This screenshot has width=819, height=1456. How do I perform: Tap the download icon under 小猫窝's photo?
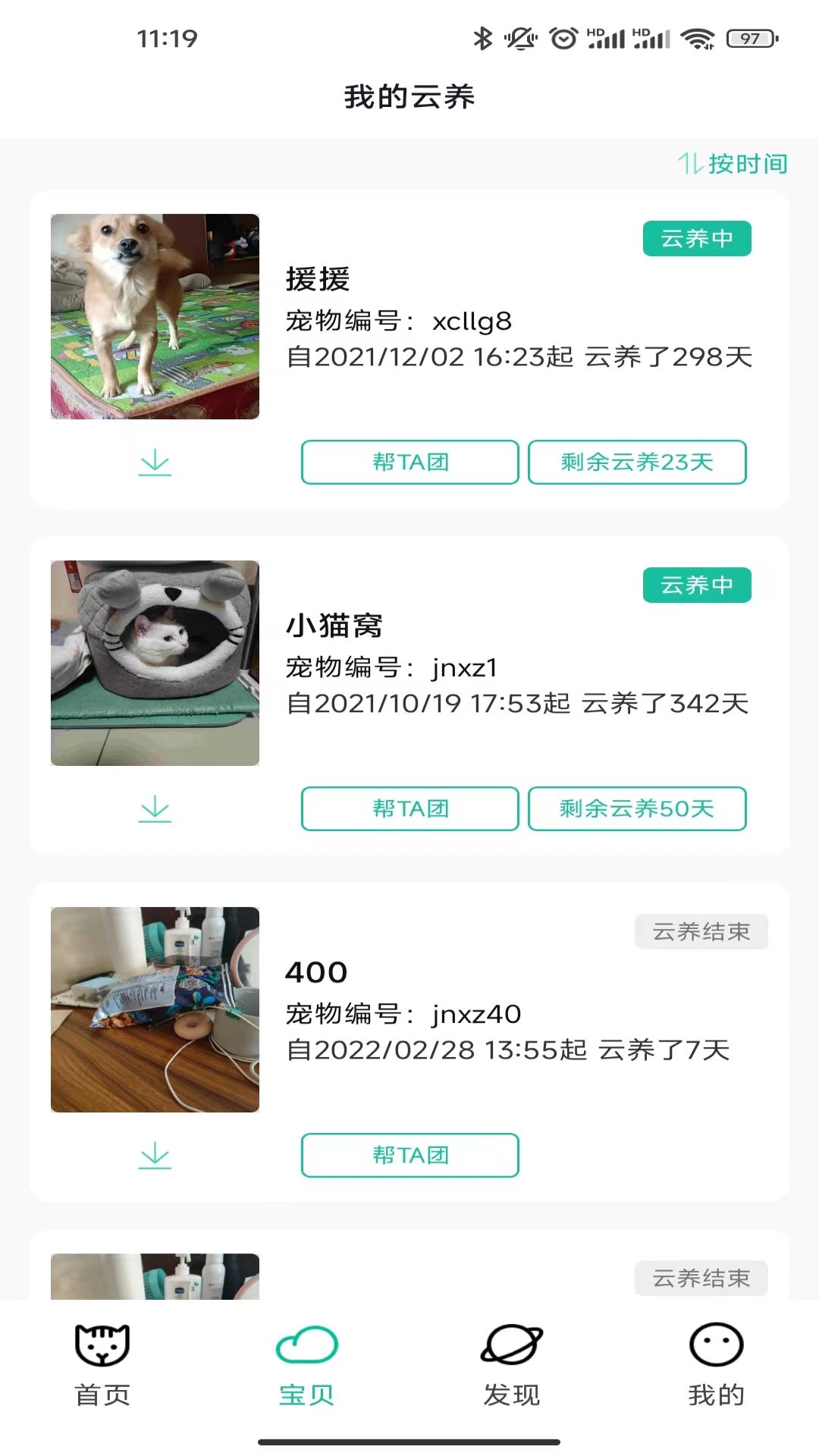(x=154, y=809)
